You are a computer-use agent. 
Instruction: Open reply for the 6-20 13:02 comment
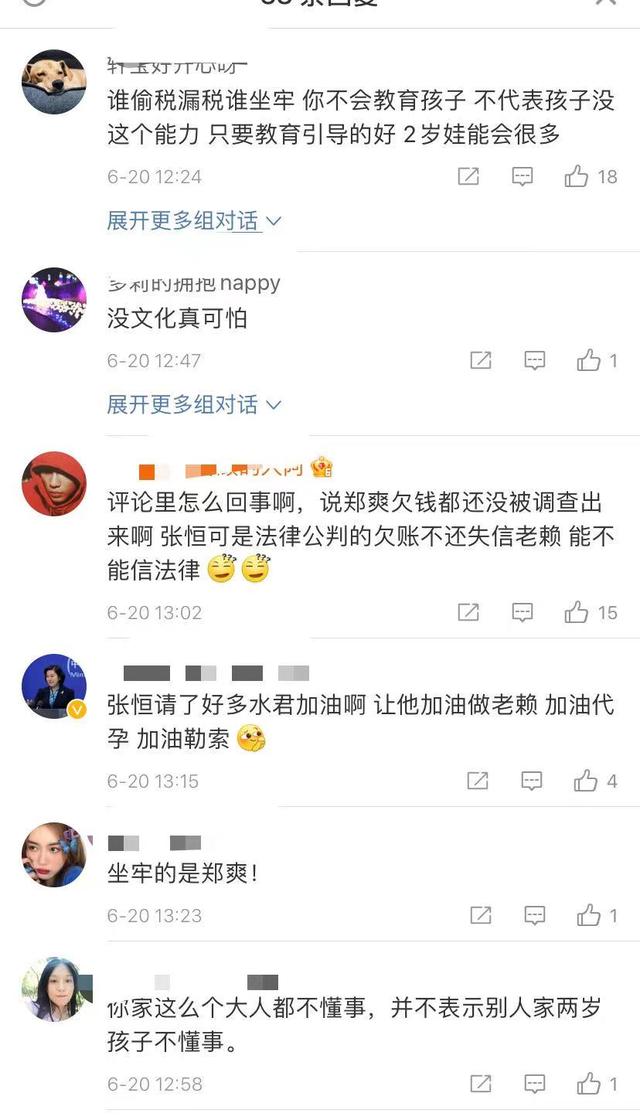[522, 612]
